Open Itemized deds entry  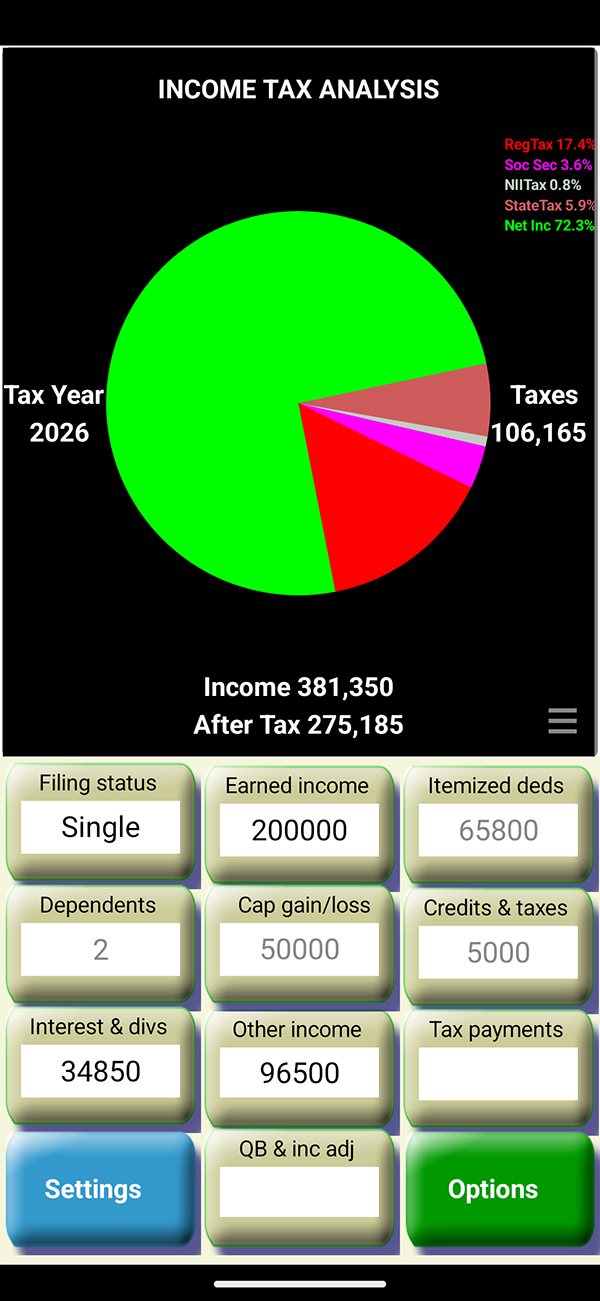coord(498,830)
